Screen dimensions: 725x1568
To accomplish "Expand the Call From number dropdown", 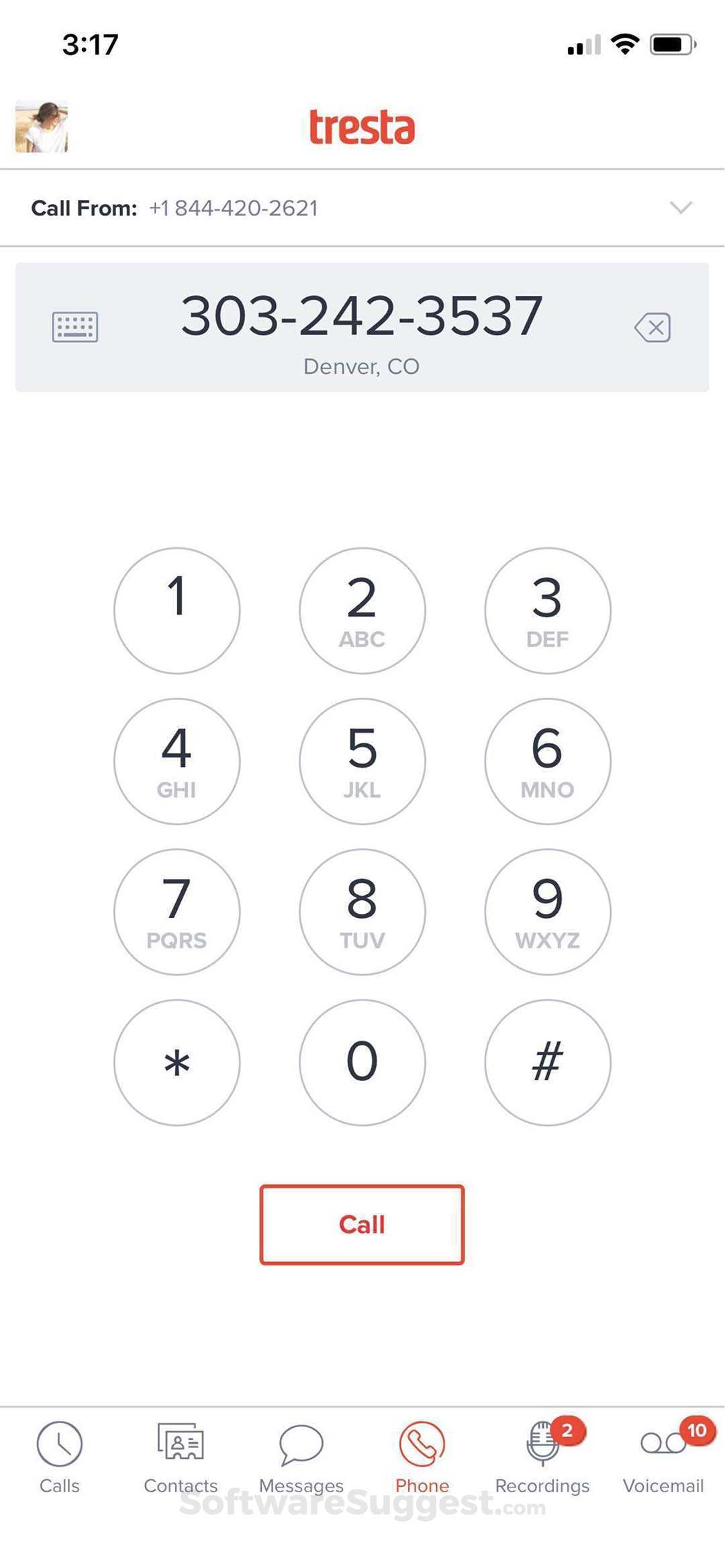I will click(x=681, y=208).
